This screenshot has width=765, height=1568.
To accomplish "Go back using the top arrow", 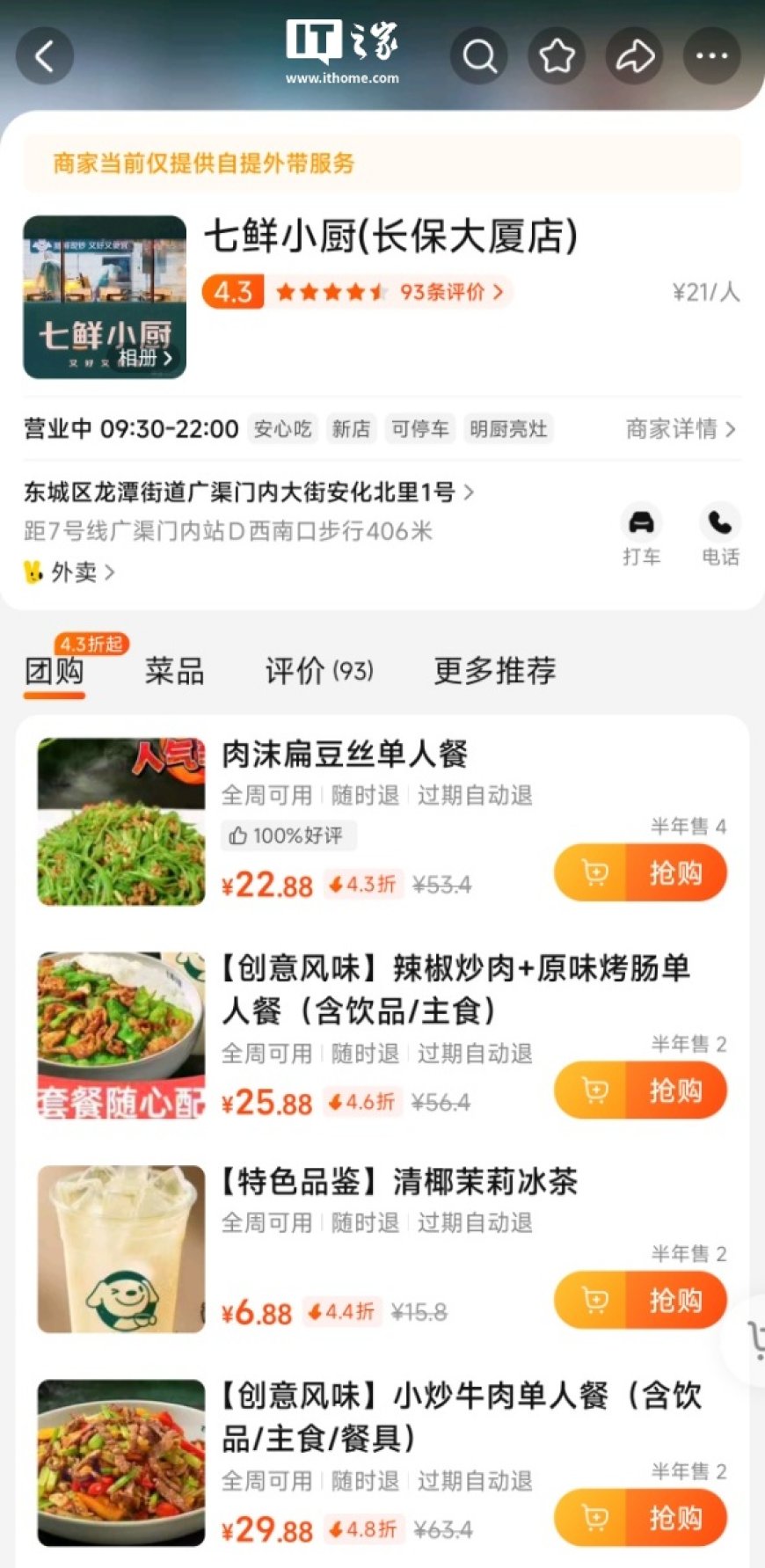I will point(44,56).
